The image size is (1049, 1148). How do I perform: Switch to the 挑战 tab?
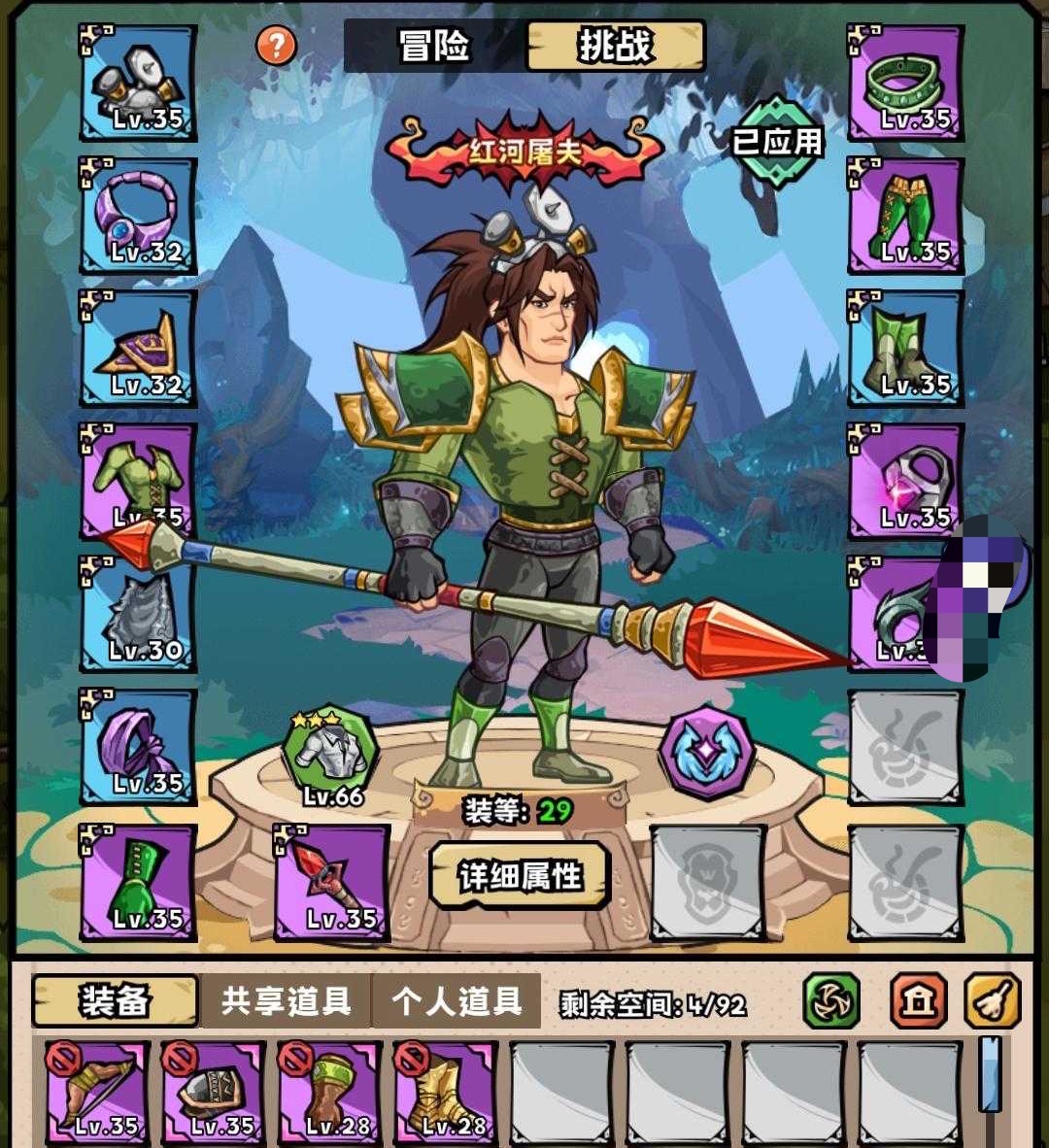tap(615, 47)
